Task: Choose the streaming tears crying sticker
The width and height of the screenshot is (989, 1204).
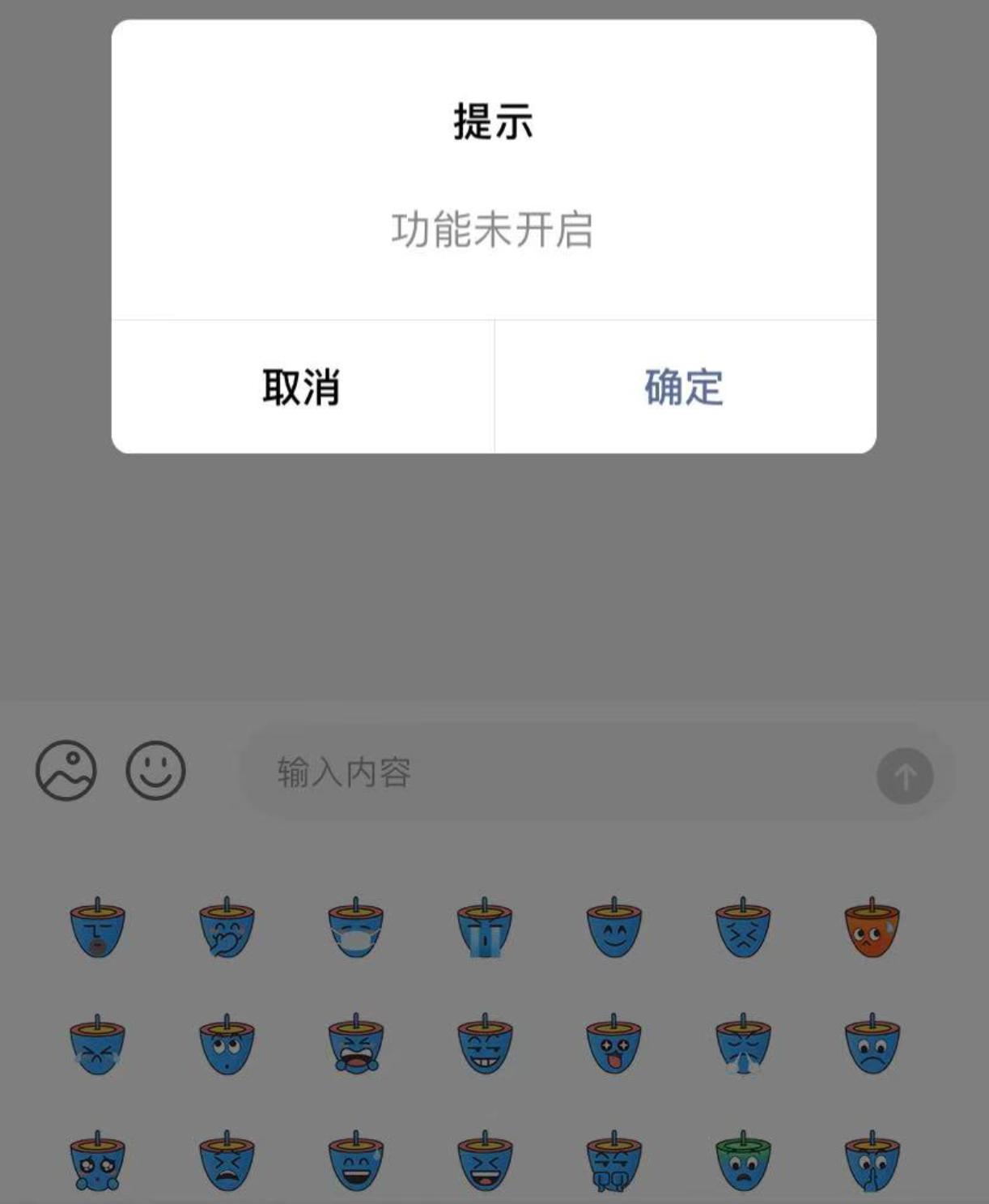Action: click(x=485, y=929)
